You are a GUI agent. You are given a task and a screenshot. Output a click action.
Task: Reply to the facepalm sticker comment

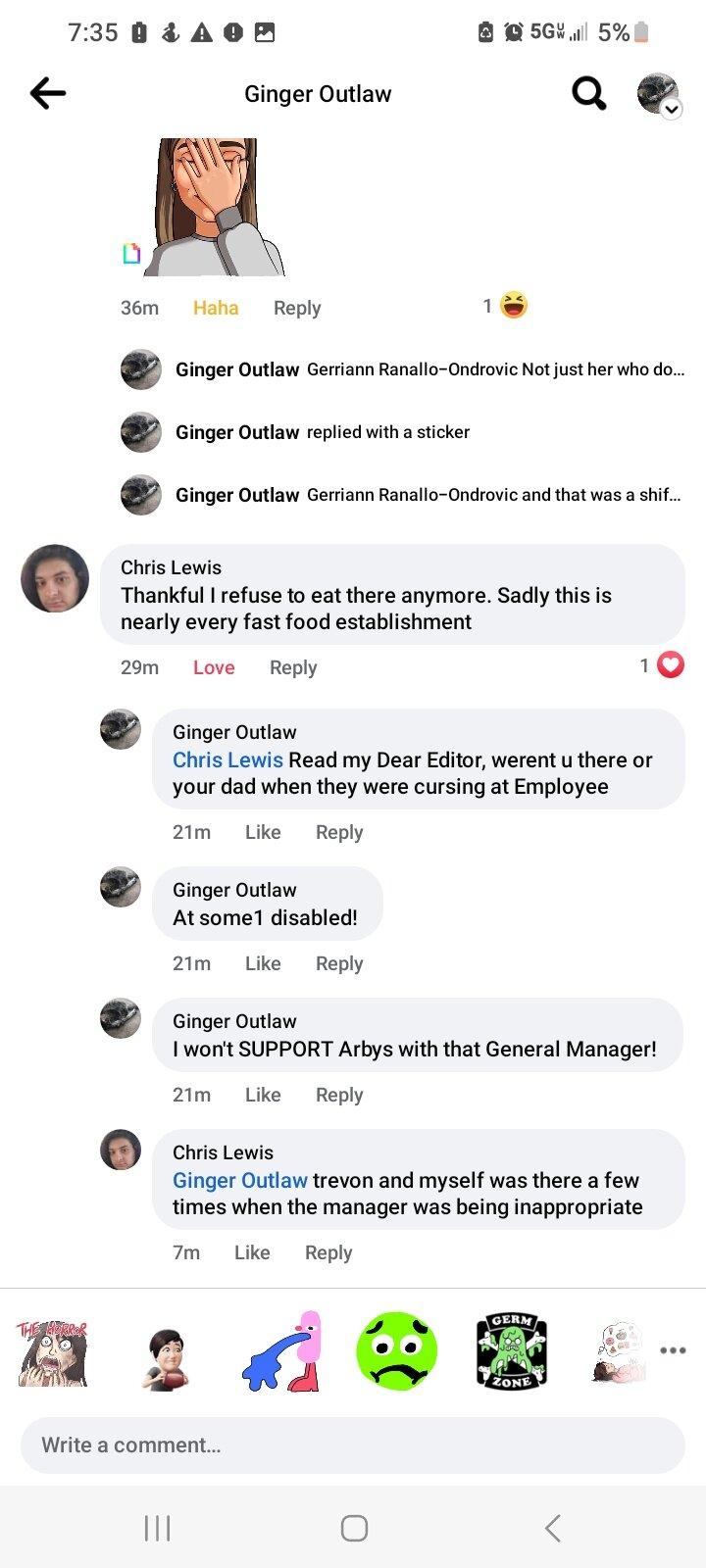[297, 308]
